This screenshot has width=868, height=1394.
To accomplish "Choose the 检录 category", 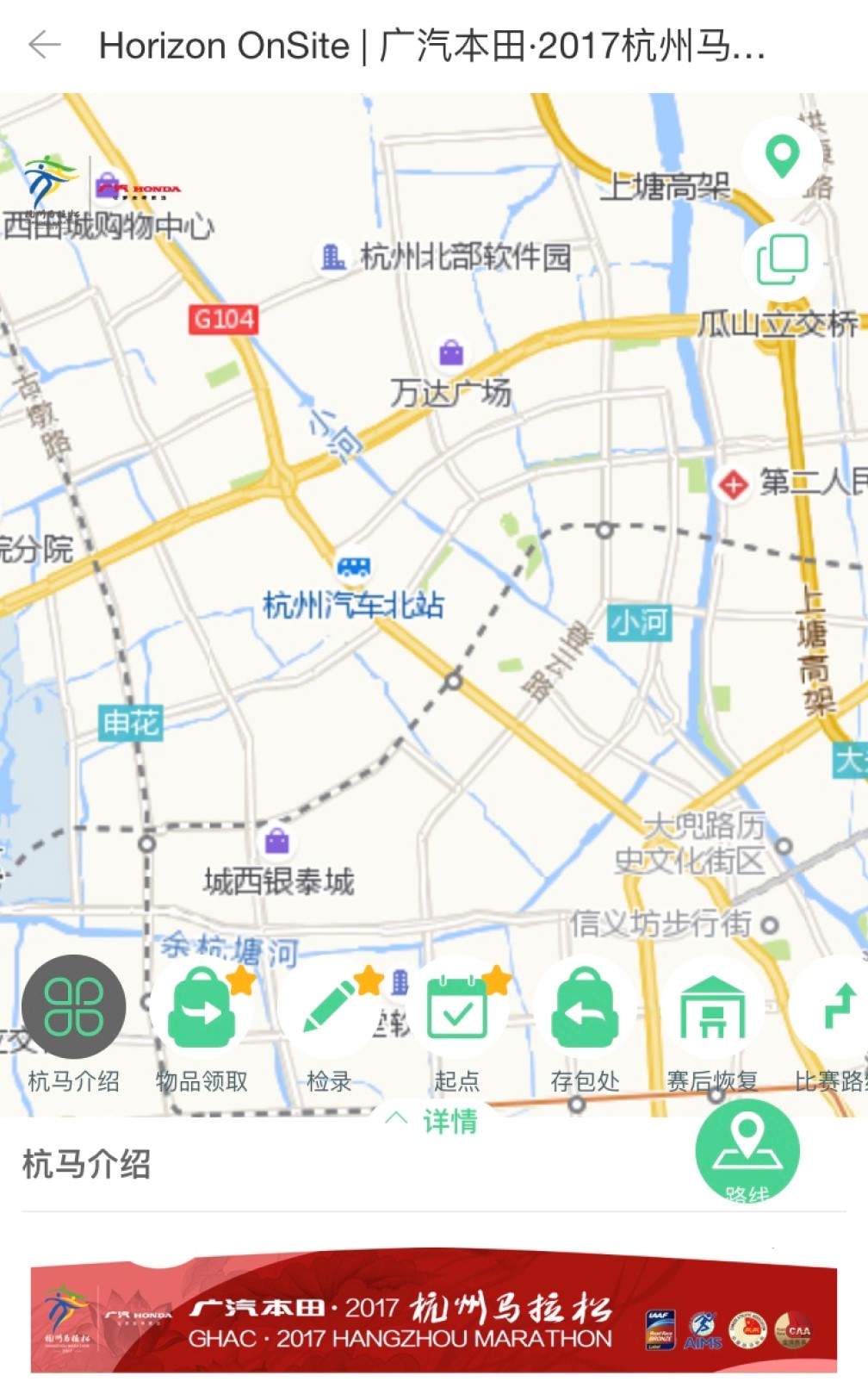I will pos(329,1025).
